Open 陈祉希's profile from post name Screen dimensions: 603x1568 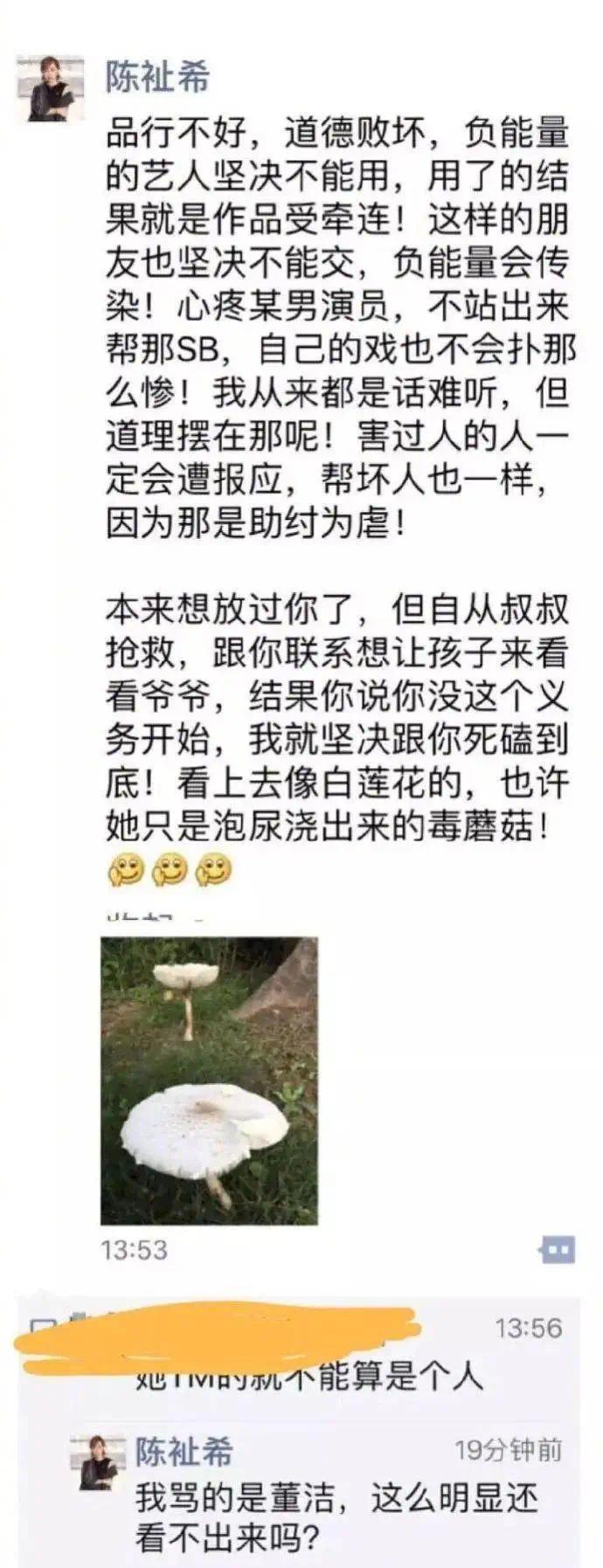pos(158,77)
